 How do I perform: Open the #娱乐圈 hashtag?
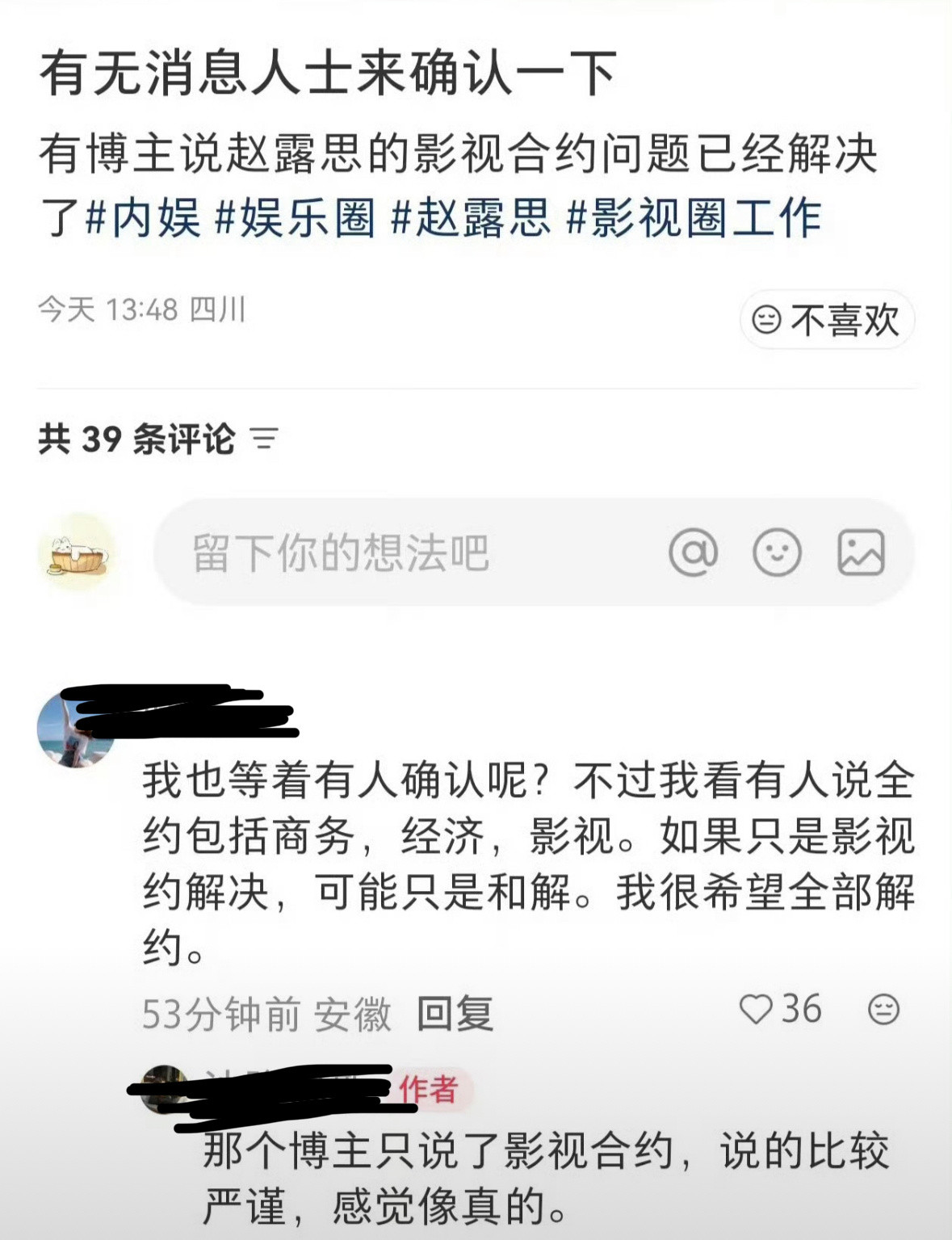[295, 219]
